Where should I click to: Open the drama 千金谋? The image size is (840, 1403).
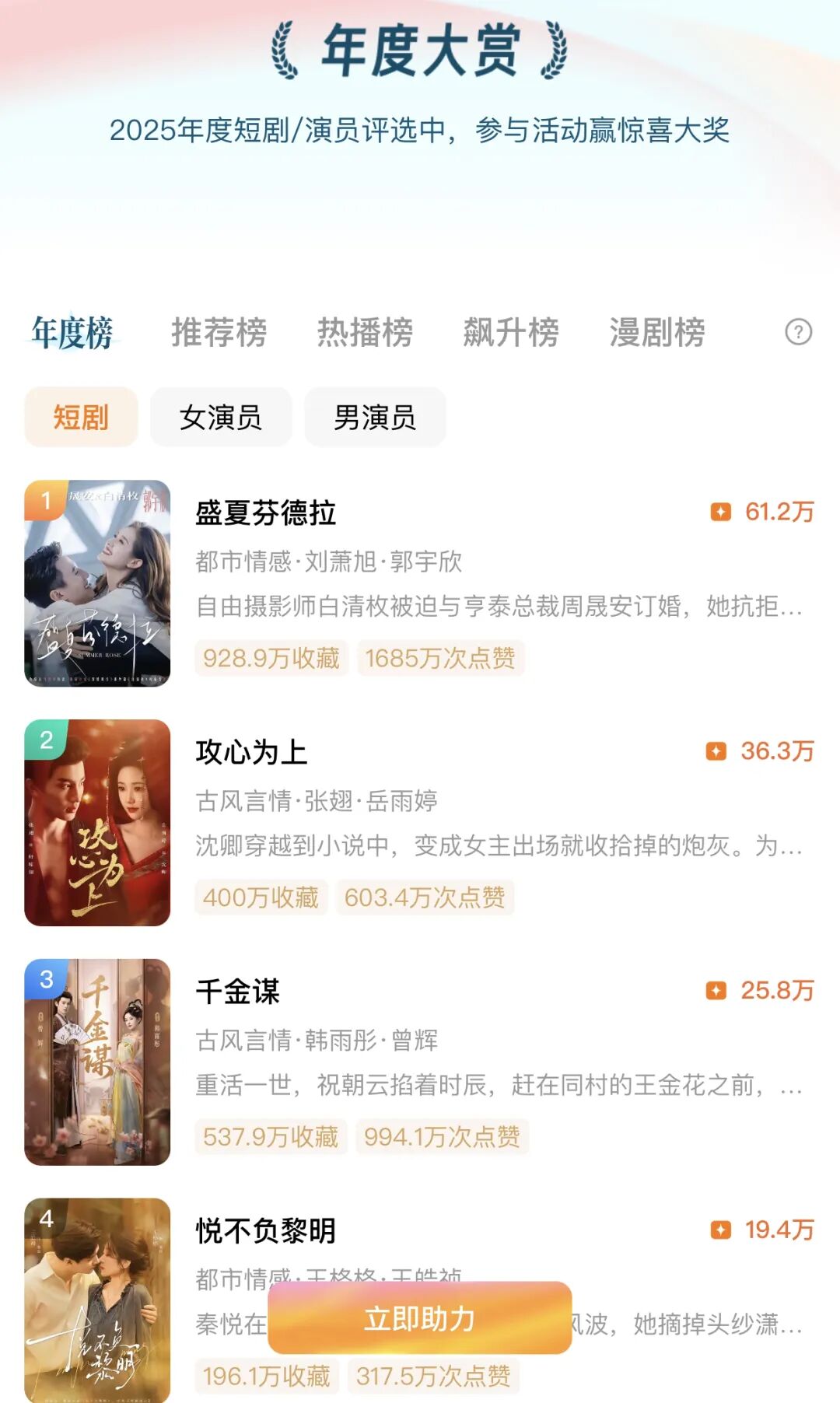pyautogui.click(x=237, y=992)
